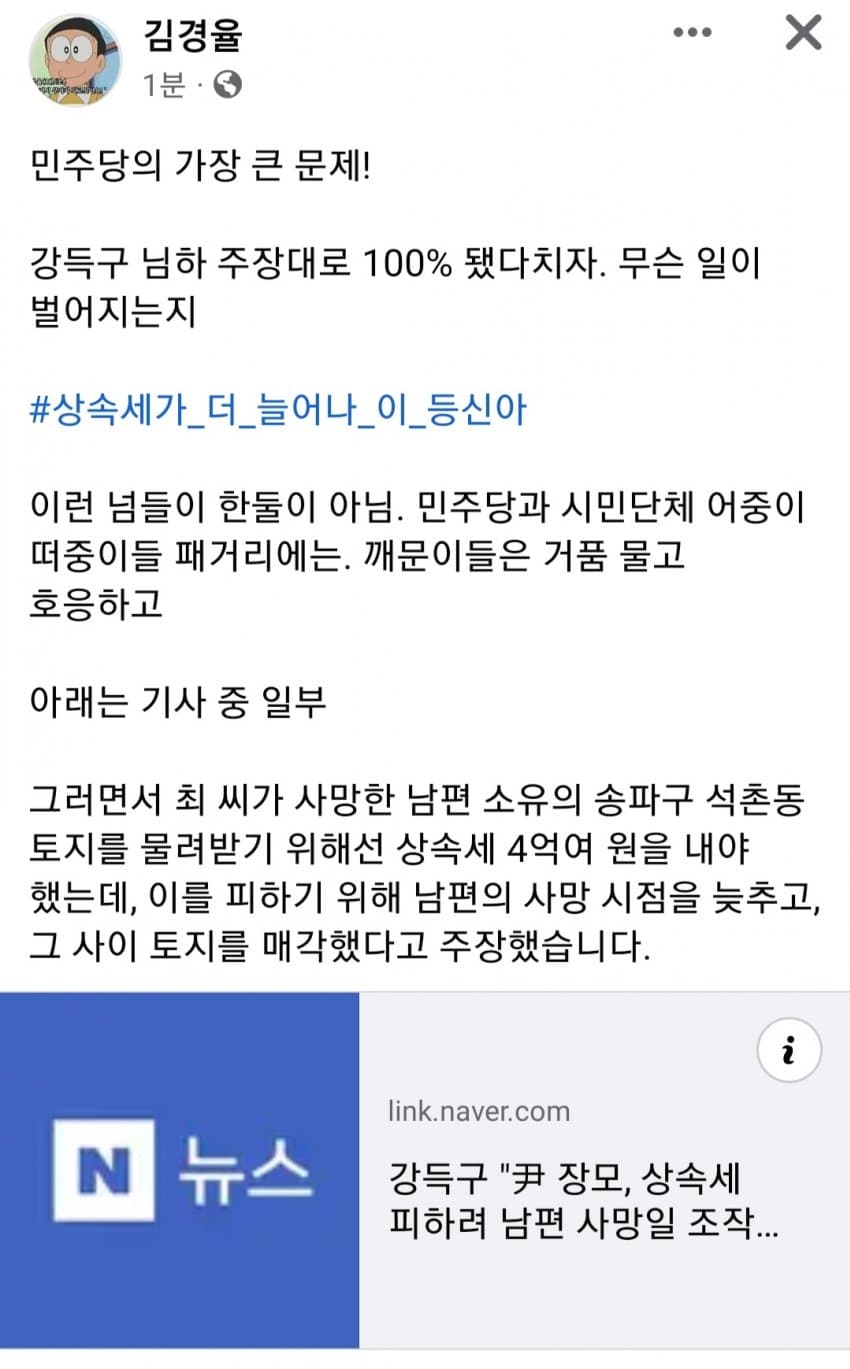
Task: Tap the info icon on the link preview
Action: pyautogui.click(x=789, y=1051)
